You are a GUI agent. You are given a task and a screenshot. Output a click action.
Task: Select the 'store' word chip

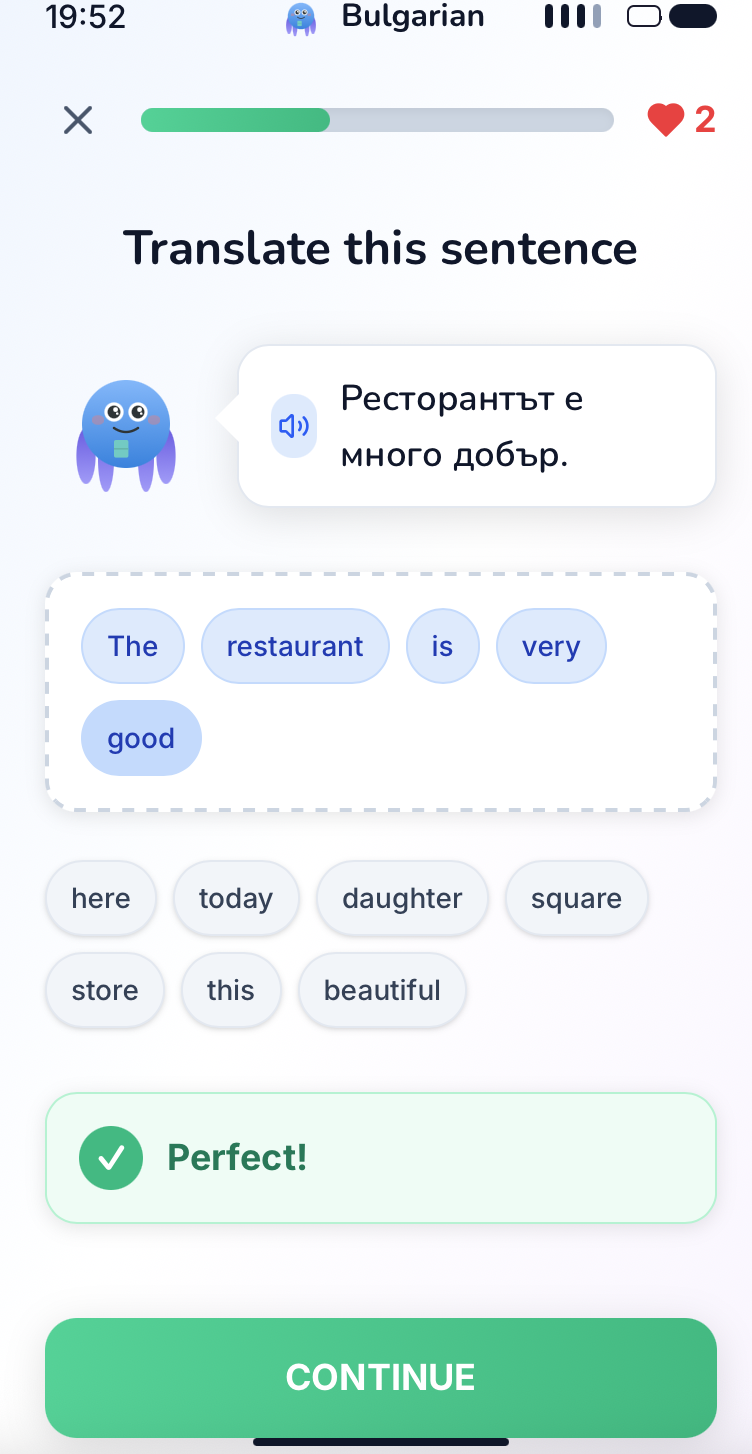[105, 990]
